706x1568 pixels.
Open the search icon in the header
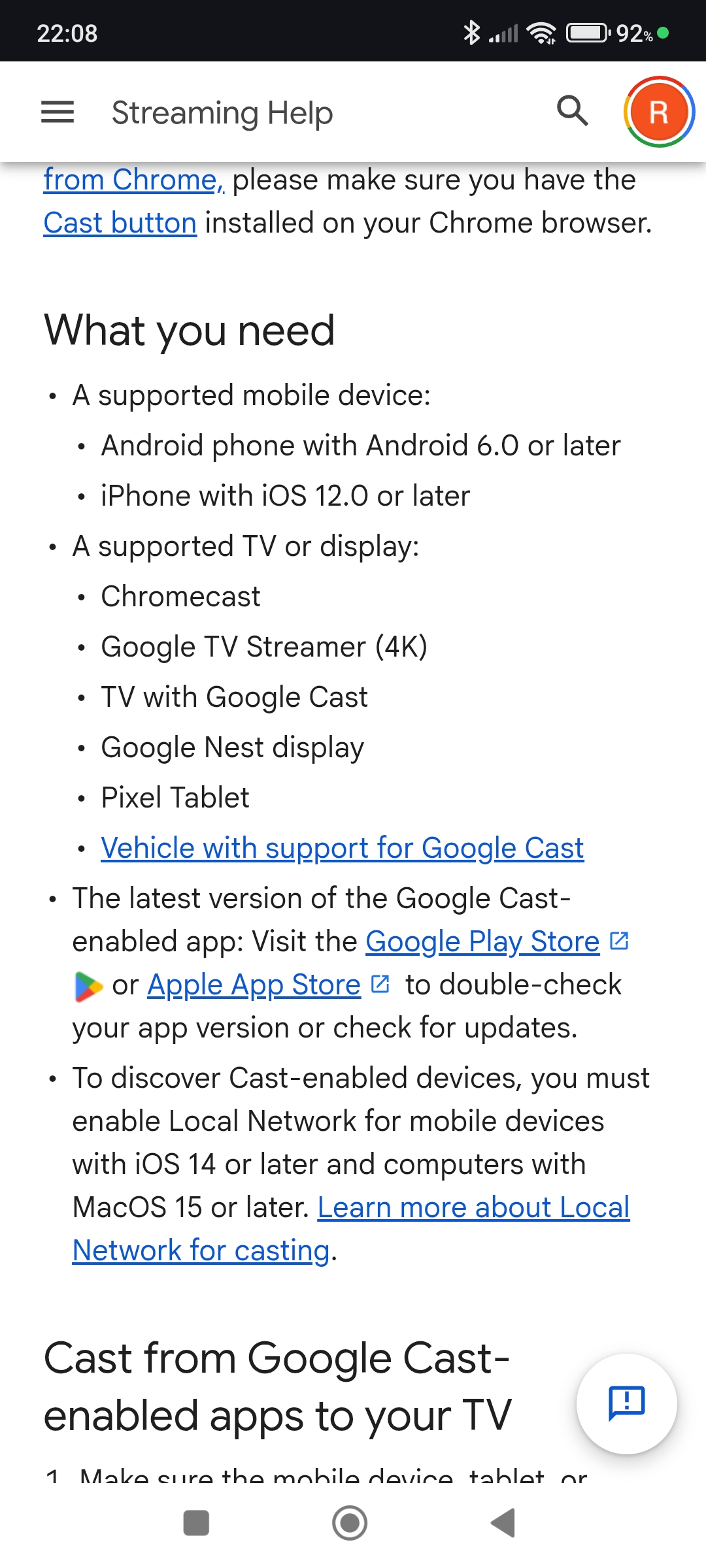(572, 111)
